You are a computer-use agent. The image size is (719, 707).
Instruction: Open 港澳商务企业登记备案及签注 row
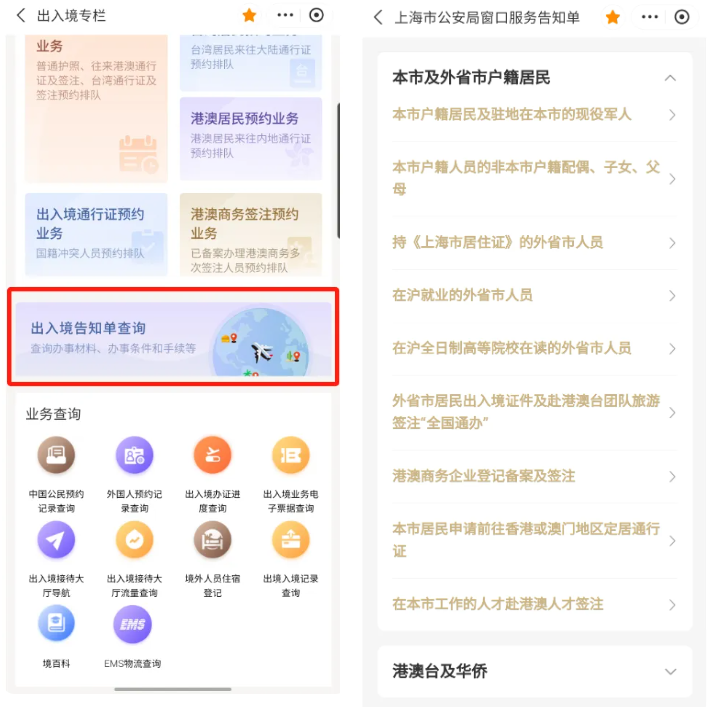click(x=534, y=476)
